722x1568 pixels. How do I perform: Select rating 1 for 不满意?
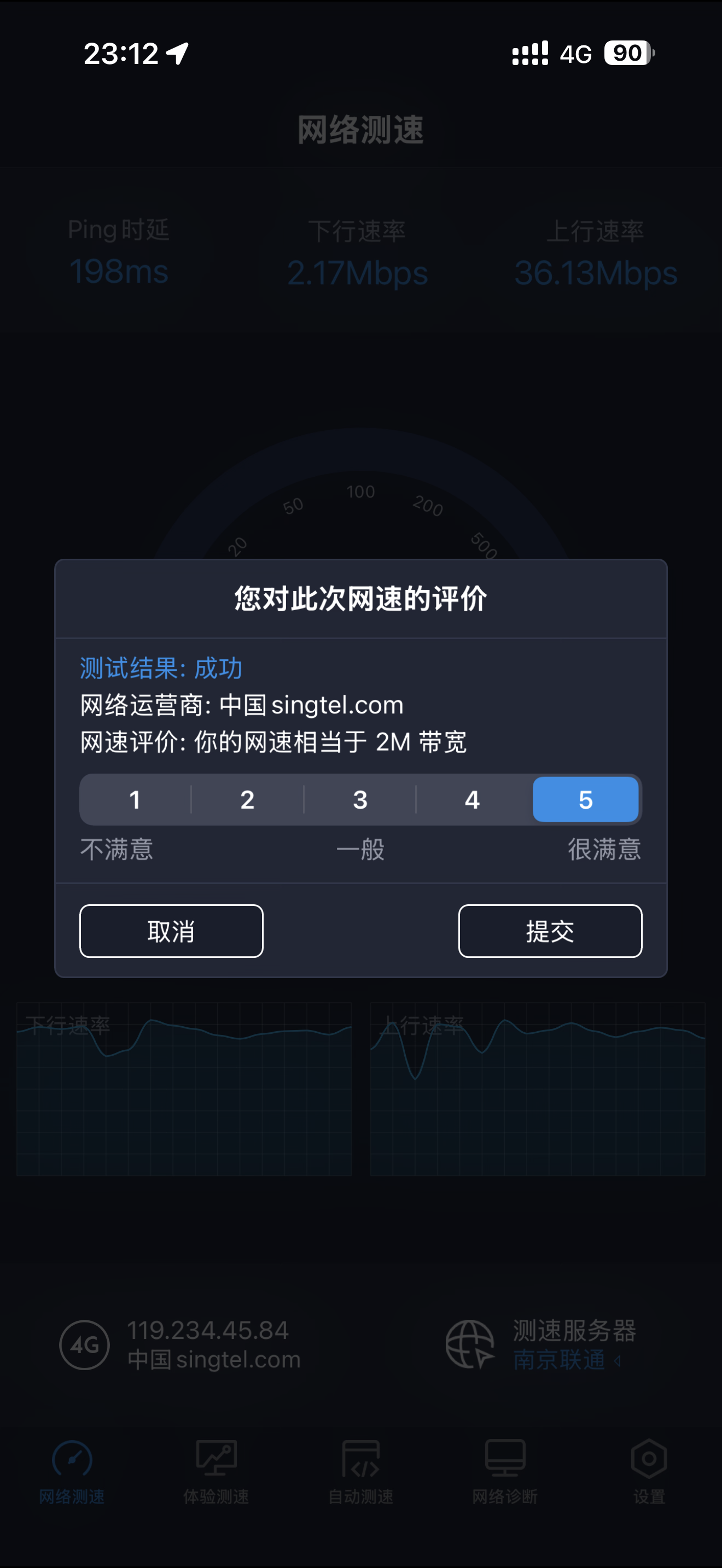(135, 800)
